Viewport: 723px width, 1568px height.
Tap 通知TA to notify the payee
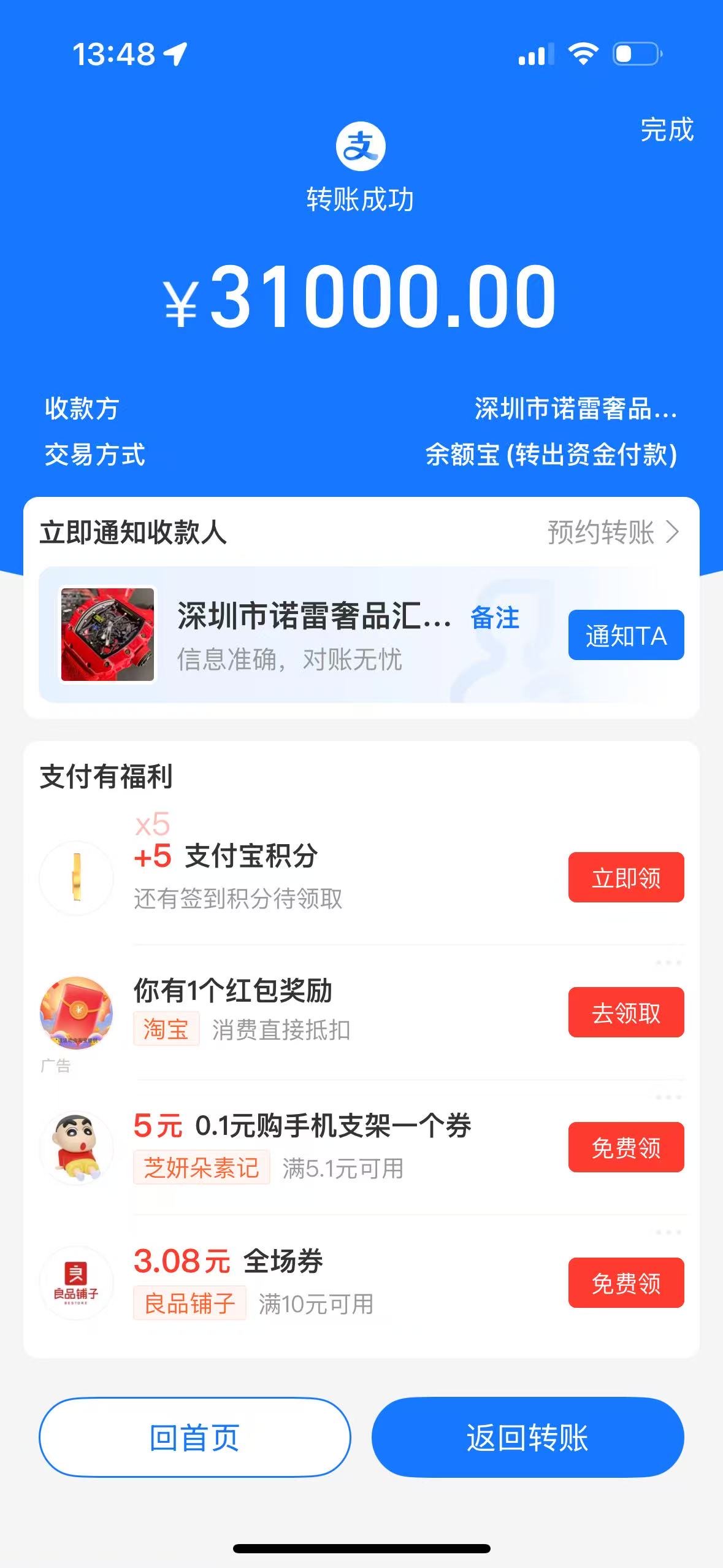click(x=625, y=636)
